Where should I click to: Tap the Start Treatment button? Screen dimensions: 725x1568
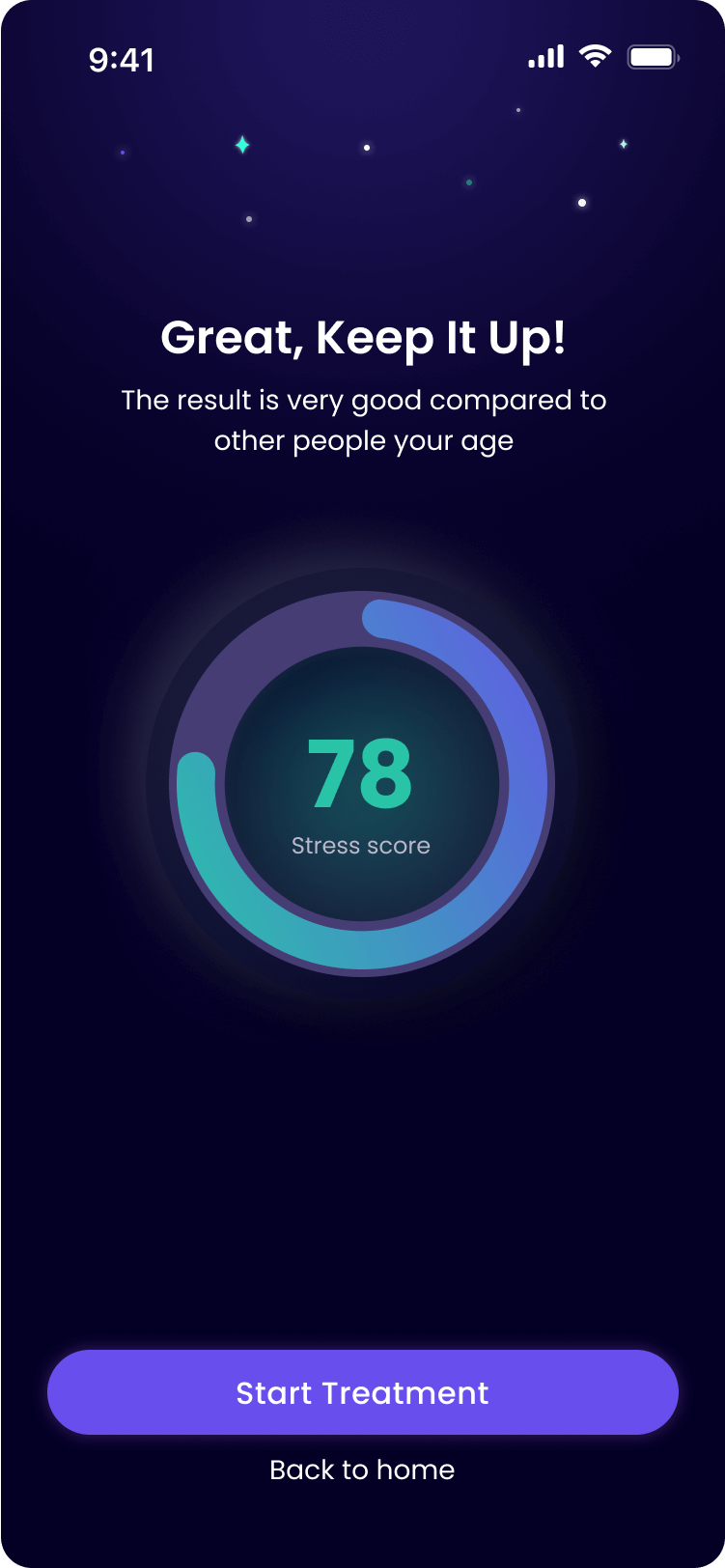362,1392
